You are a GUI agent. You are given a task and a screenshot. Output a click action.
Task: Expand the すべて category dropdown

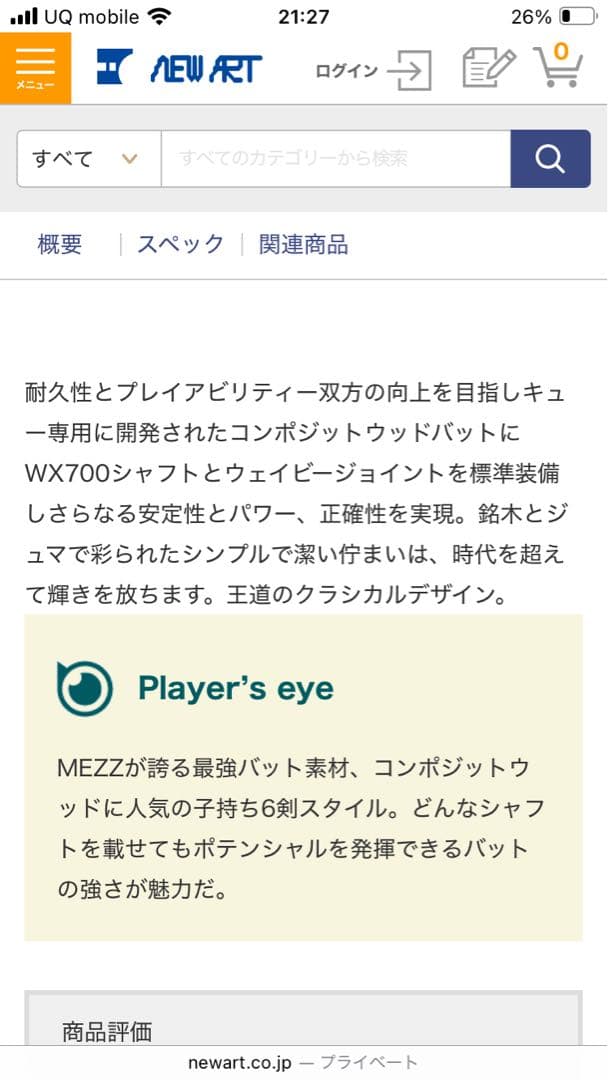[88, 158]
